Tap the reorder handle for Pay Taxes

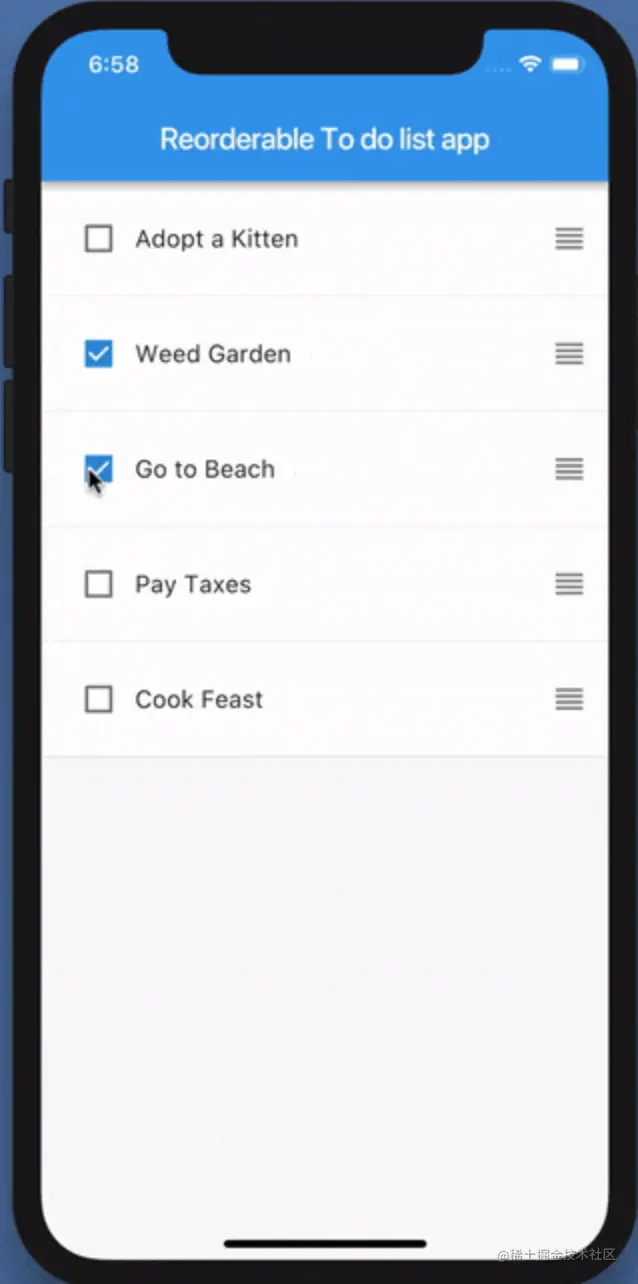click(569, 584)
